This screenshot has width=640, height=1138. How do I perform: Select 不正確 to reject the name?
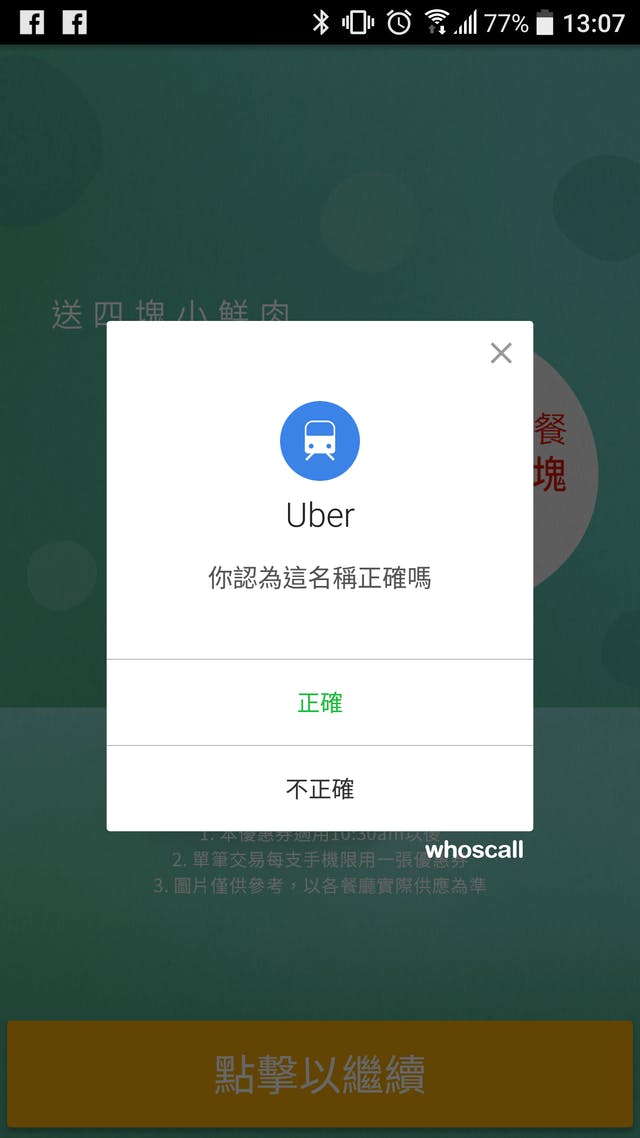click(x=320, y=789)
